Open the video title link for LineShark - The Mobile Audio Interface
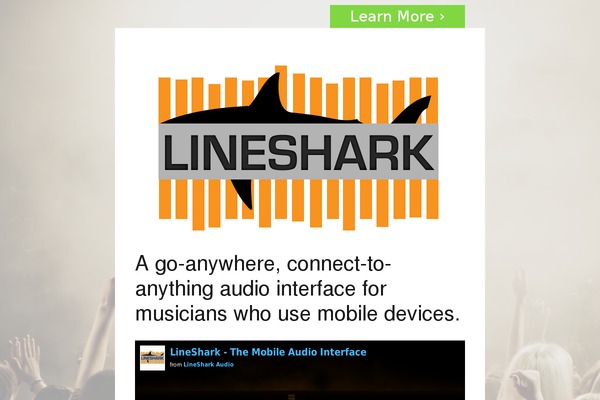Image resolution: width=600 pixels, height=400 pixels. [268, 352]
